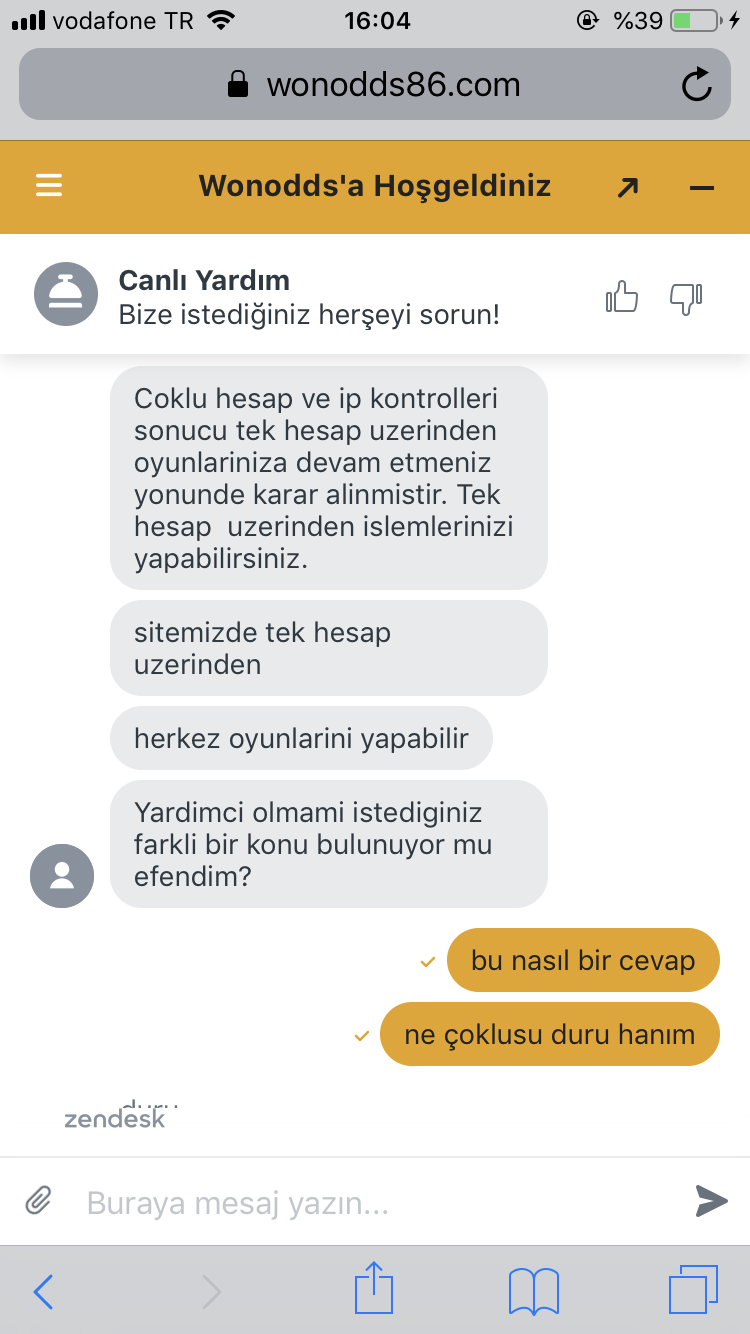The width and height of the screenshot is (750, 1334).
Task: Minimize the Wonodds chat widget
Action: [x=702, y=187]
